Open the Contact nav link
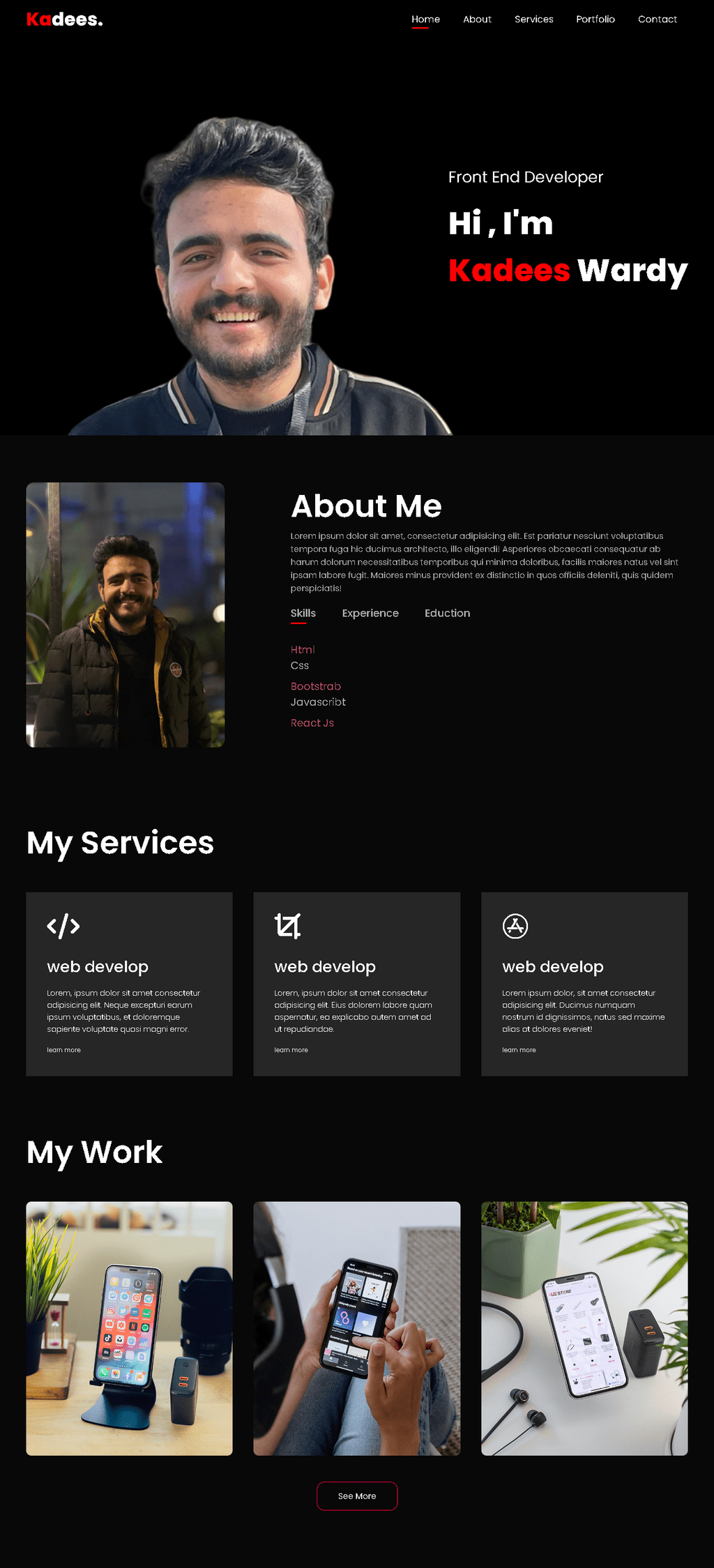714x1568 pixels. coord(658,20)
